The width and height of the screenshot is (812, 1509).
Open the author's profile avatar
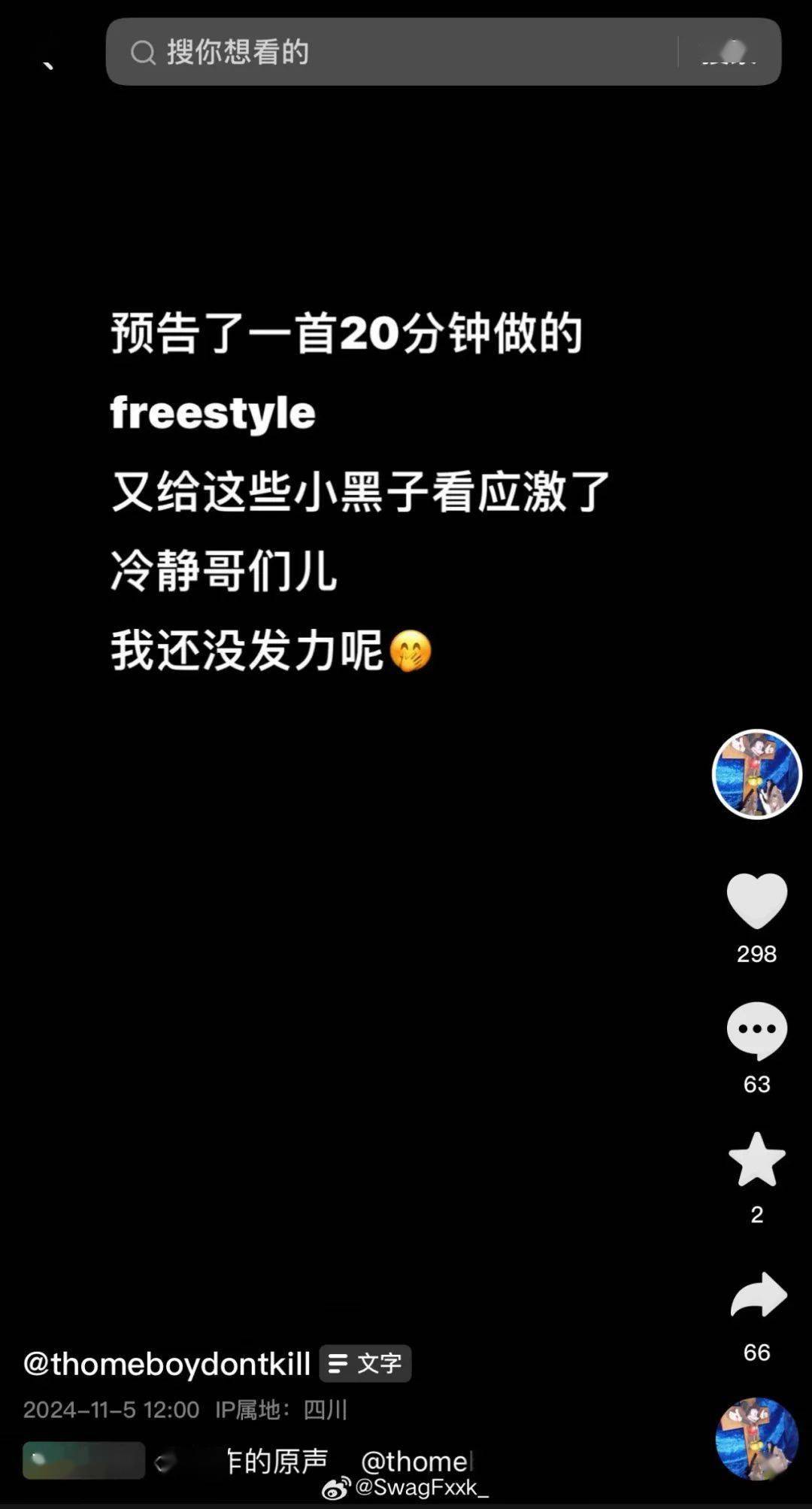tap(756, 774)
